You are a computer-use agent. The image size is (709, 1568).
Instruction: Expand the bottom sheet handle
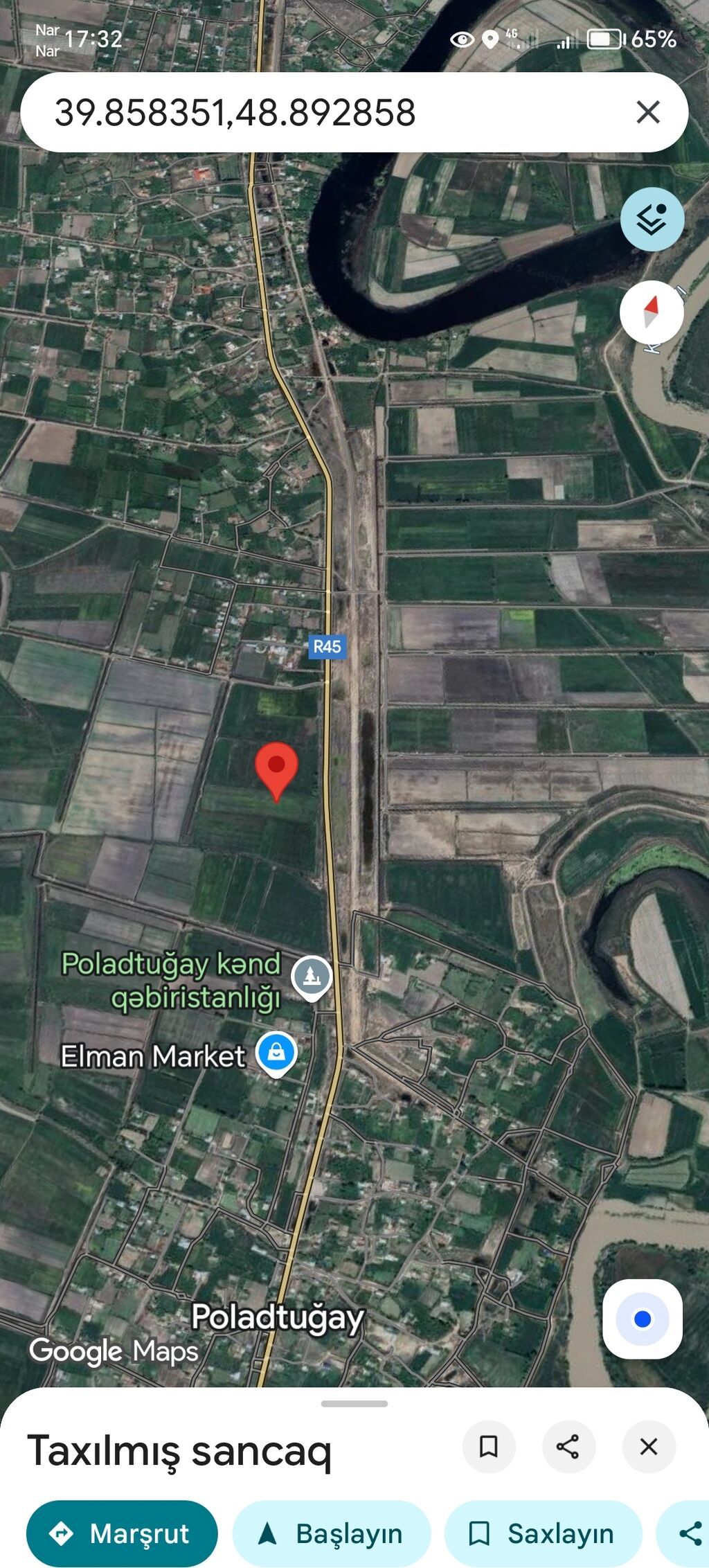tap(354, 1404)
